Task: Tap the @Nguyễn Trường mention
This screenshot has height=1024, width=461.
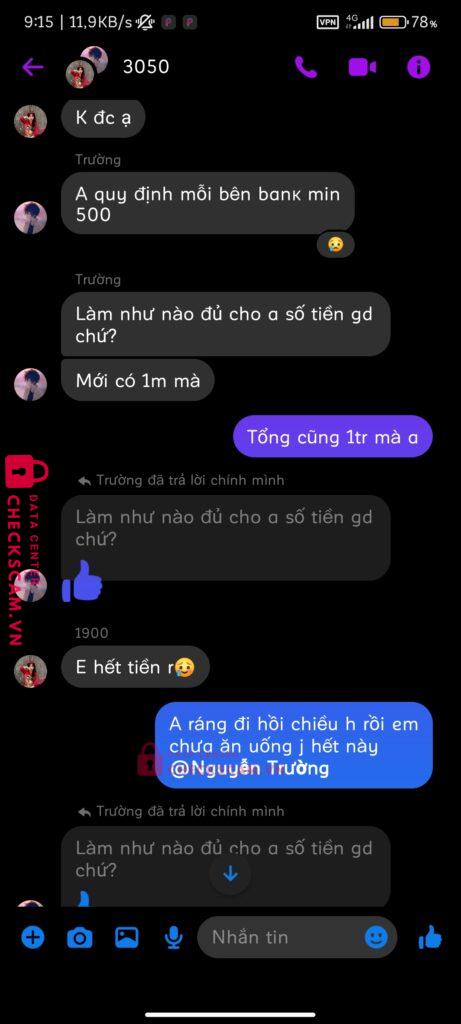Action: pyautogui.click(x=249, y=769)
